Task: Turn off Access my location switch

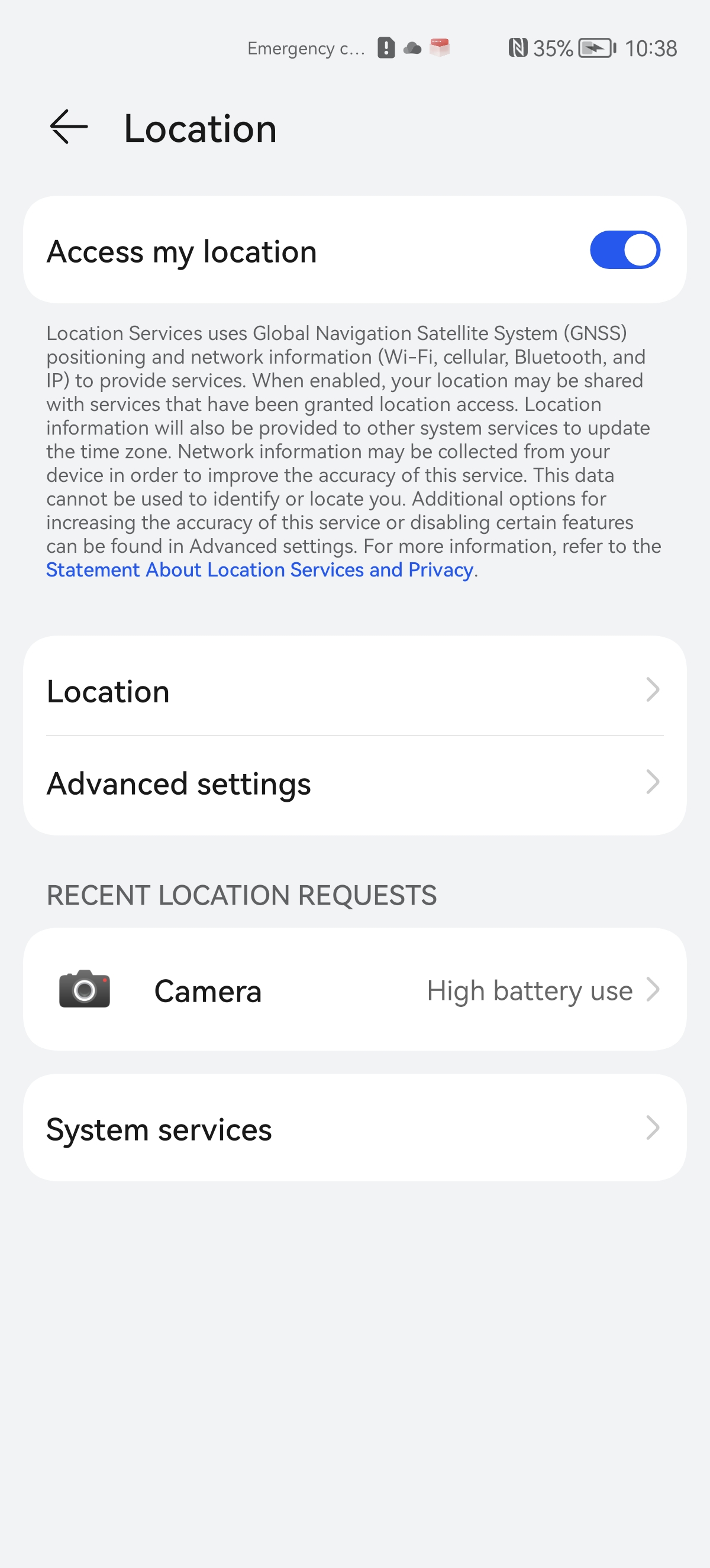Action: pyautogui.click(x=625, y=250)
